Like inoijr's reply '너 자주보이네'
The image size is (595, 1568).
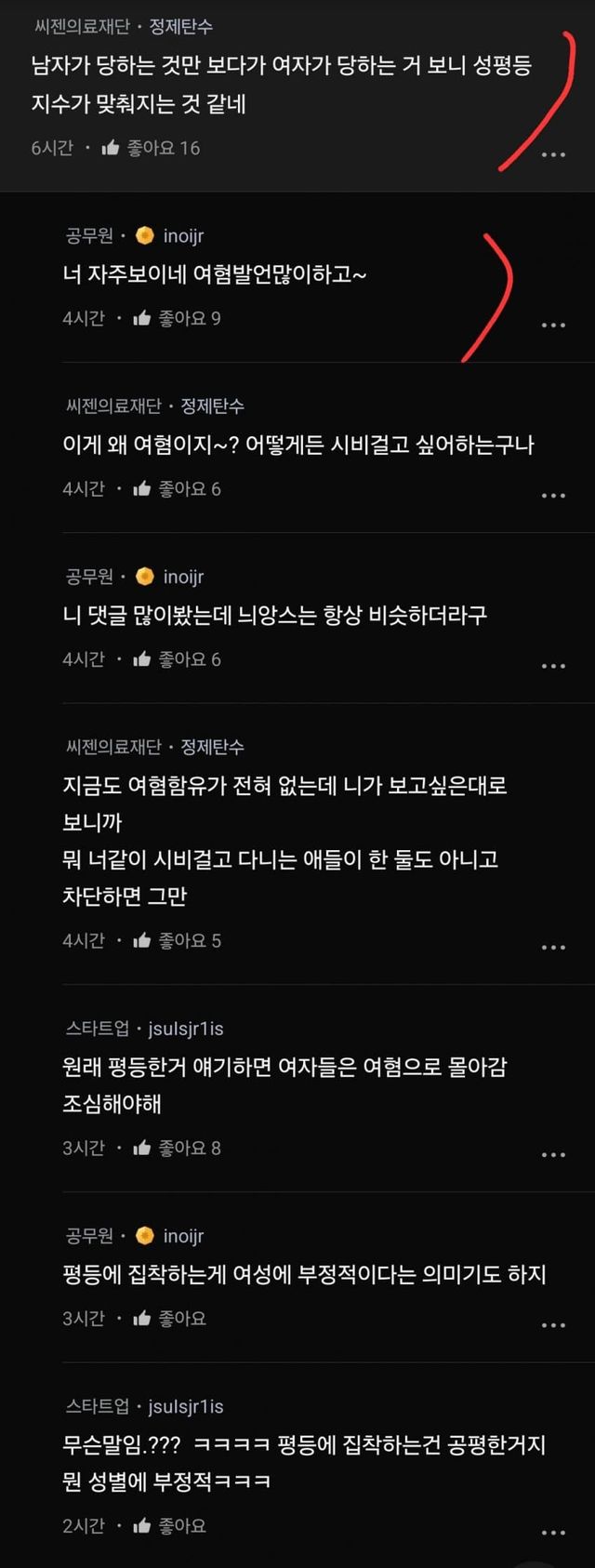click(x=142, y=319)
